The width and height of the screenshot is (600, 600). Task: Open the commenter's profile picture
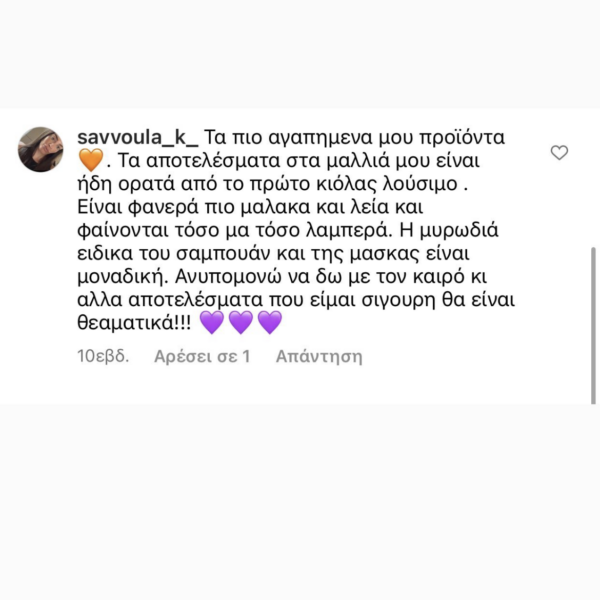click(41, 150)
